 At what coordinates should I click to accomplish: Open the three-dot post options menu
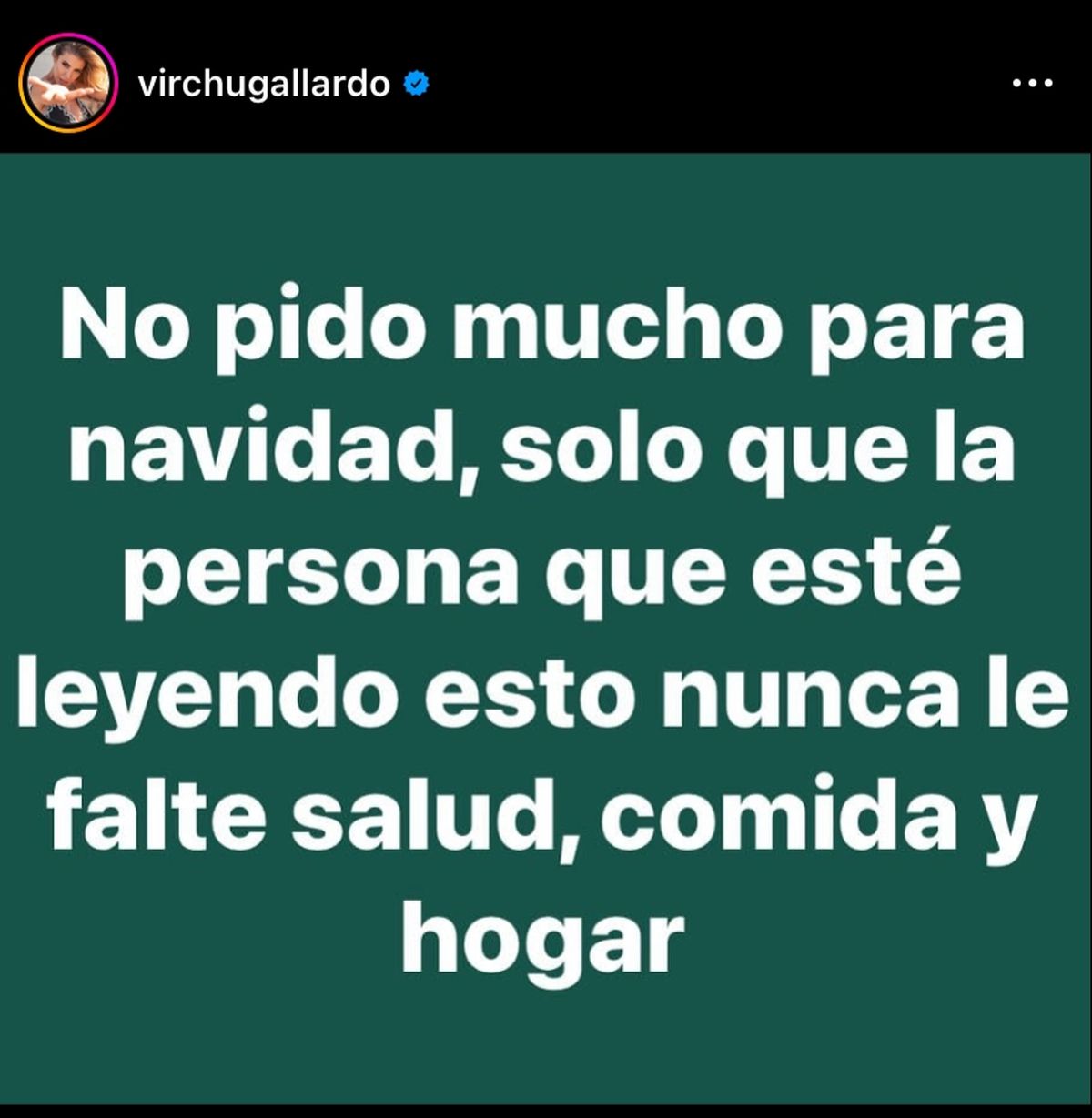1032,84
